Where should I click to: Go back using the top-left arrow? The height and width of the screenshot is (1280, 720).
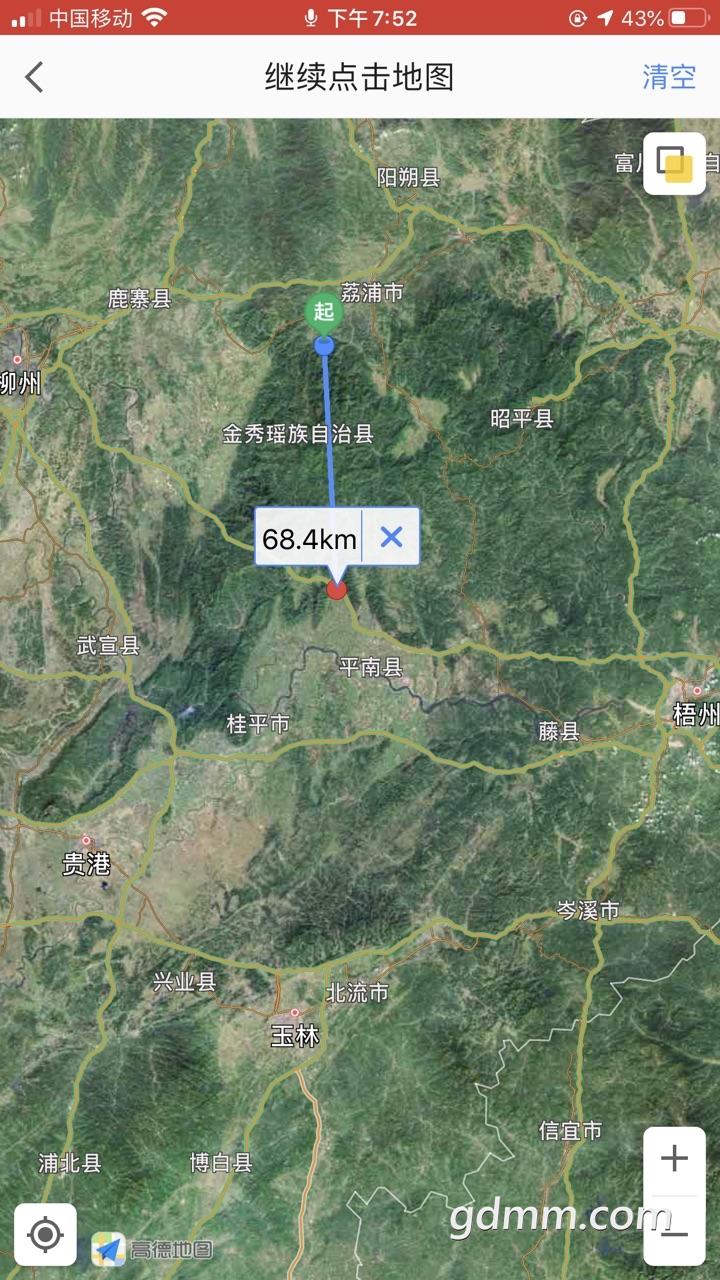35,77
